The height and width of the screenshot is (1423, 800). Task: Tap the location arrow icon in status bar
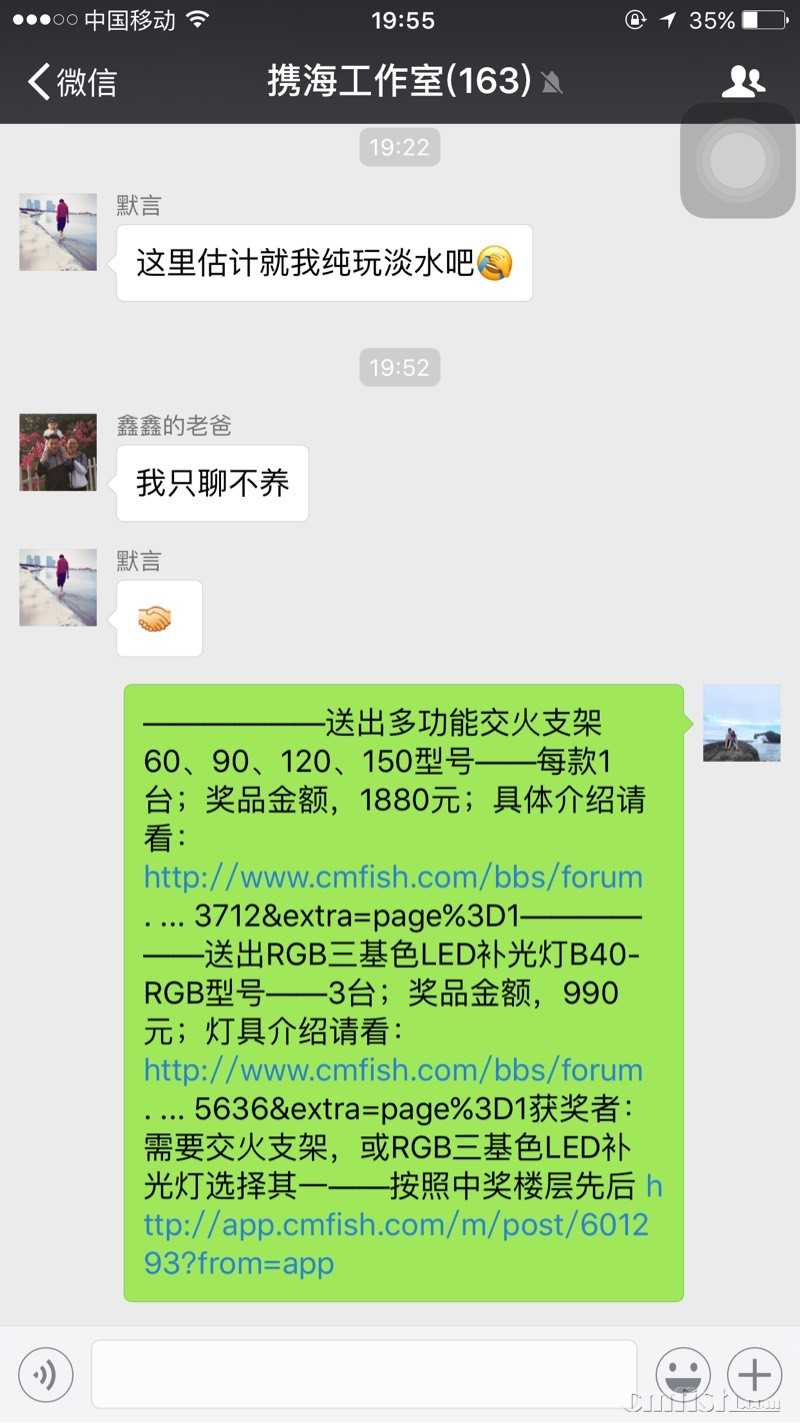667,18
